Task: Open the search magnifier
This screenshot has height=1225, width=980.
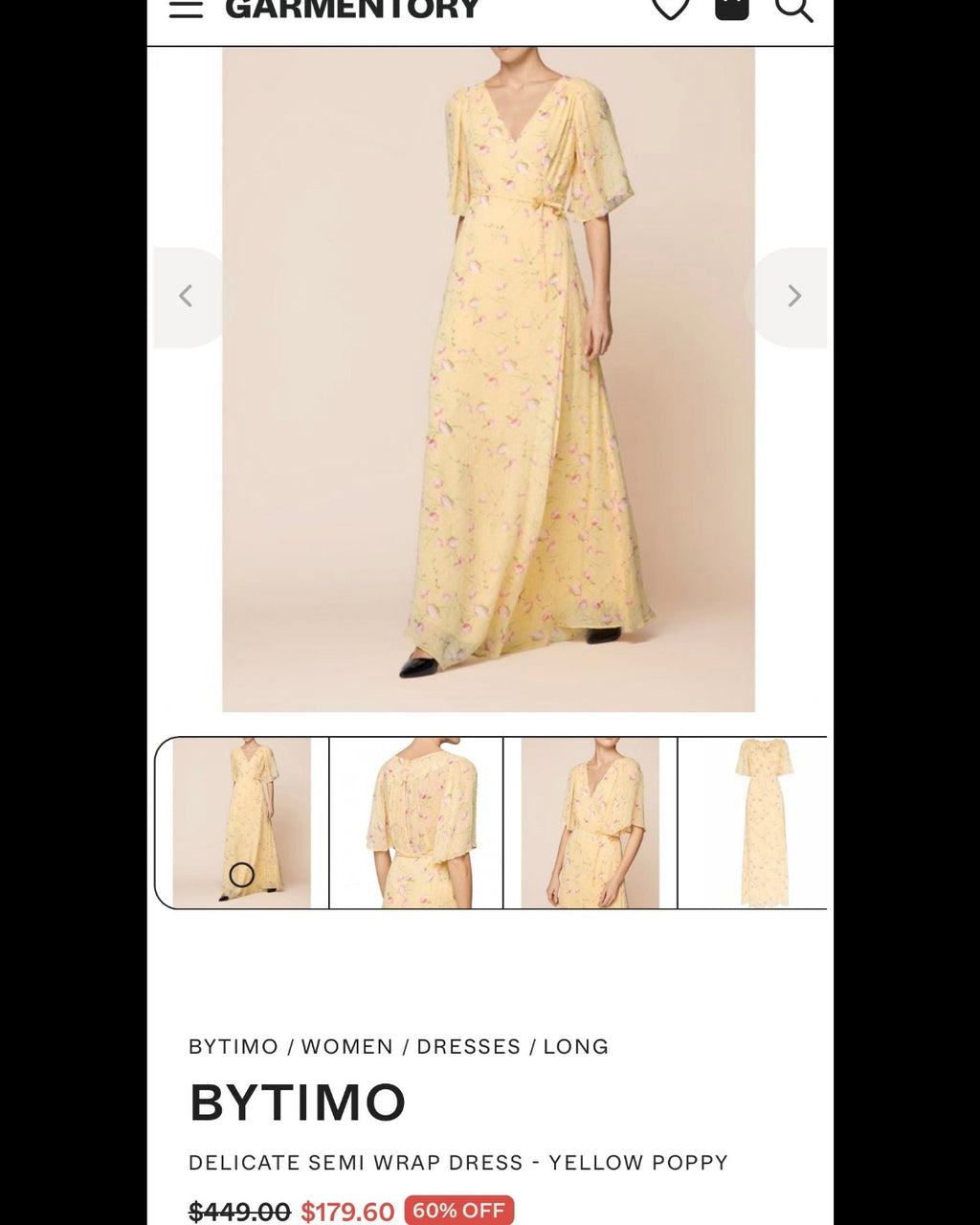Action: pyautogui.click(x=793, y=9)
